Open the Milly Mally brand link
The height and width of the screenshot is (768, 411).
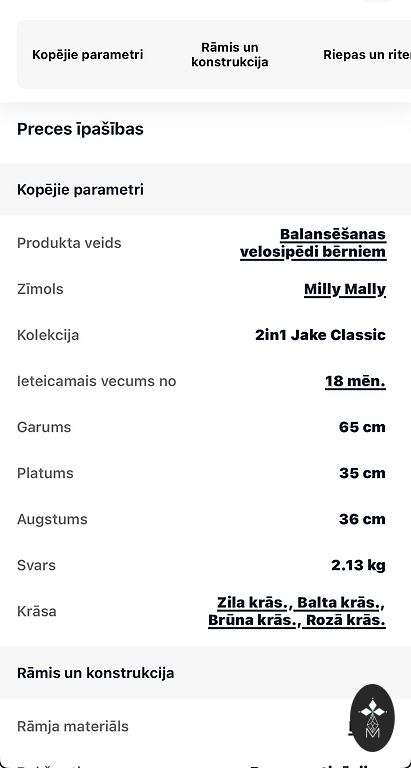click(345, 289)
